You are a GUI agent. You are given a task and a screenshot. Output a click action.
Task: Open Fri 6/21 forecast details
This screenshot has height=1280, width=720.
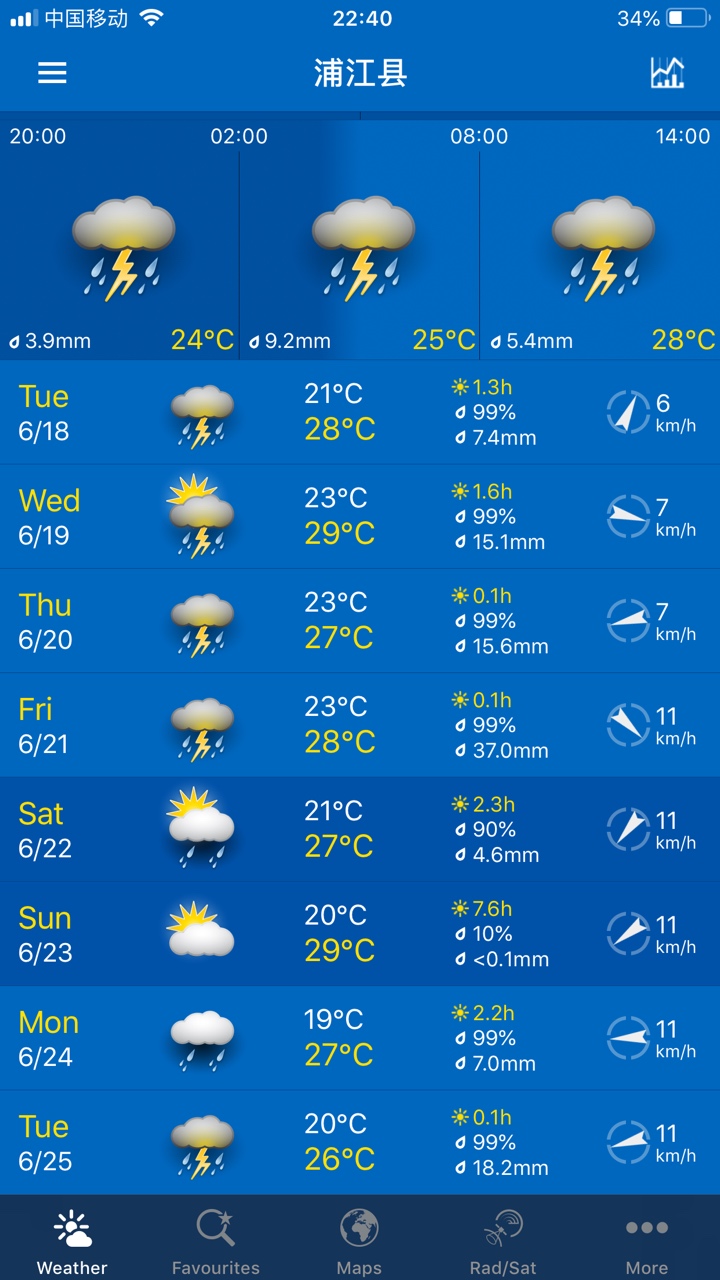[x=360, y=725]
